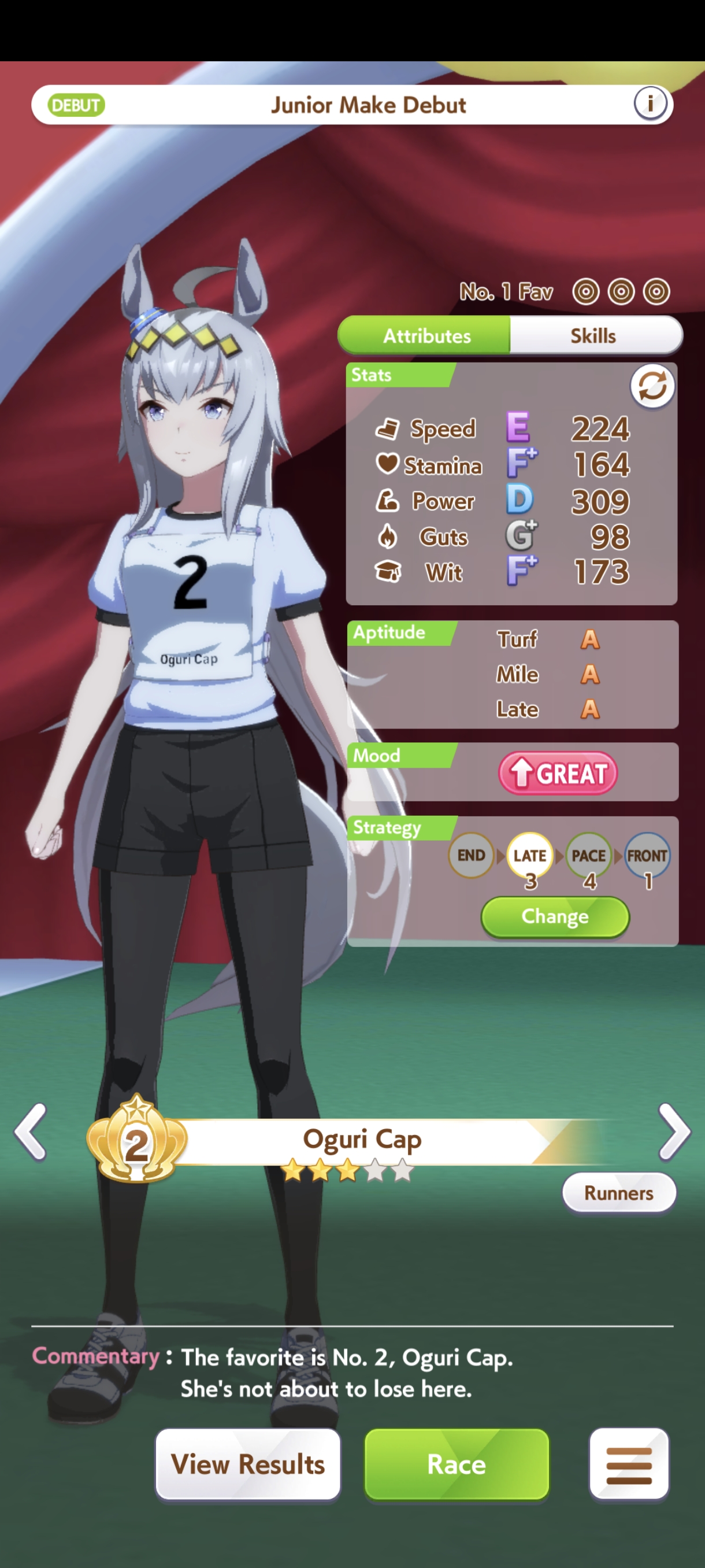View the previous runner with left arrow
Image resolution: width=705 pixels, height=1568 pixels.
tap(31, 1131)
